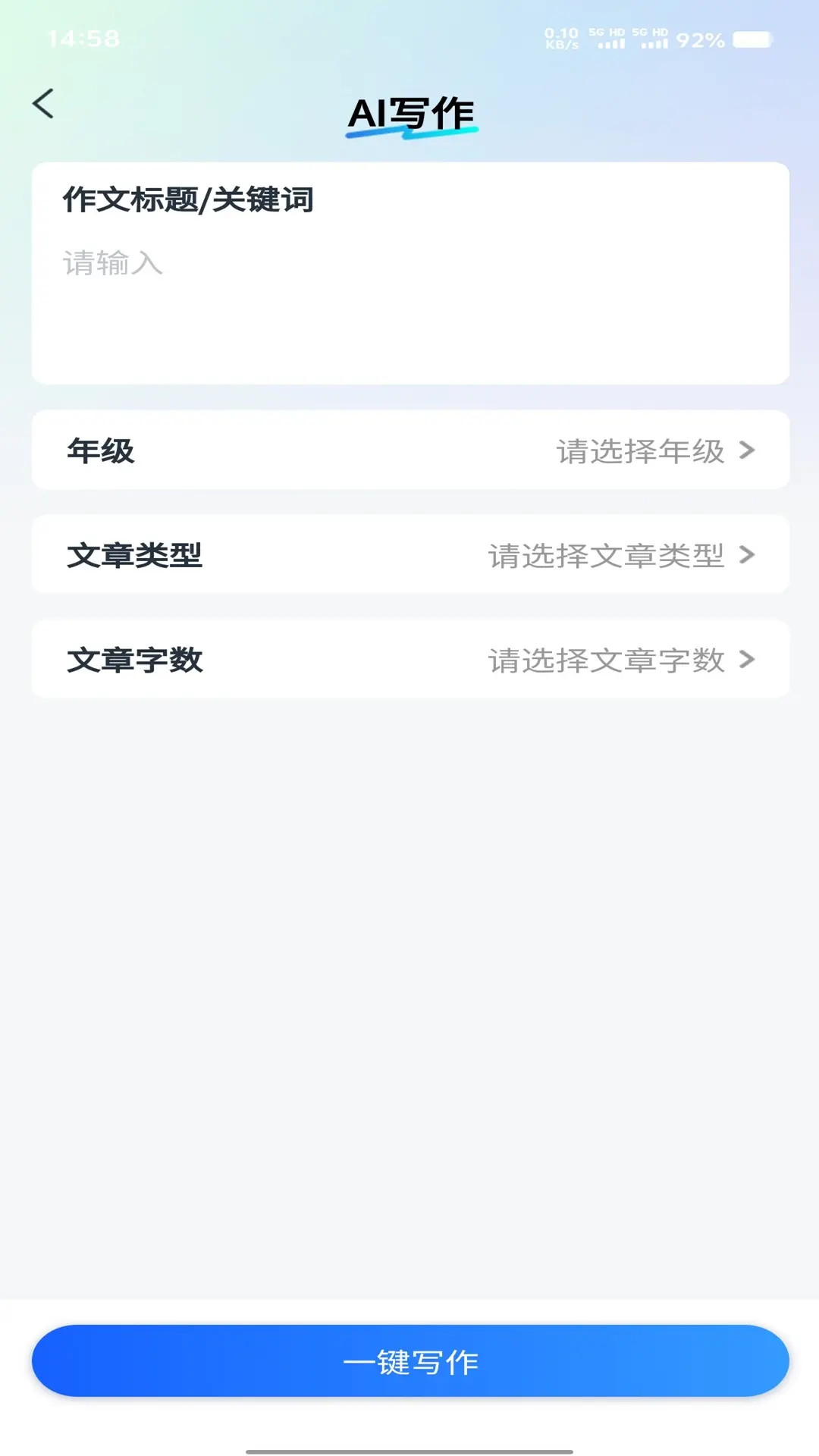
Task: Open the 文章类型 article type selector
Action: tap(409, 554)
